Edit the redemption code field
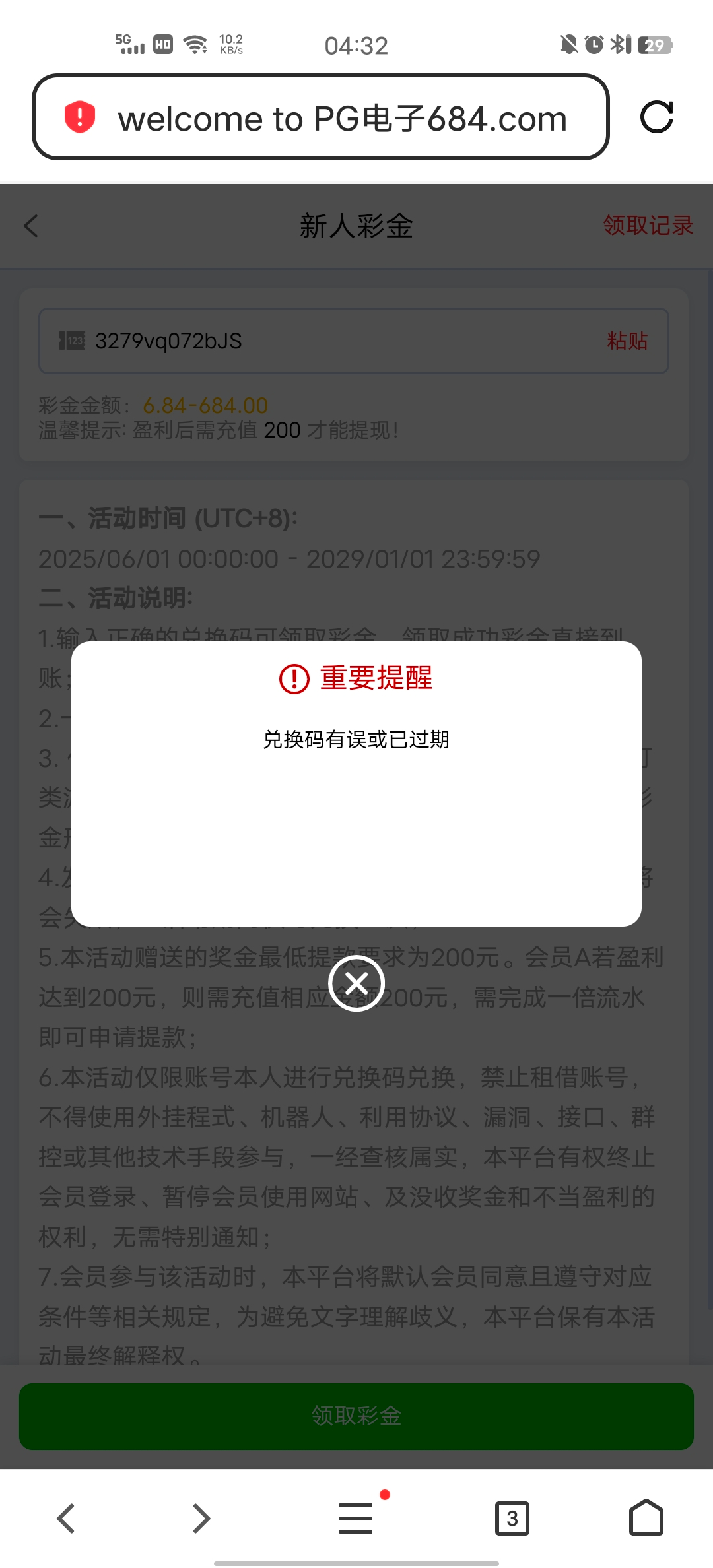 coord(330,341)
